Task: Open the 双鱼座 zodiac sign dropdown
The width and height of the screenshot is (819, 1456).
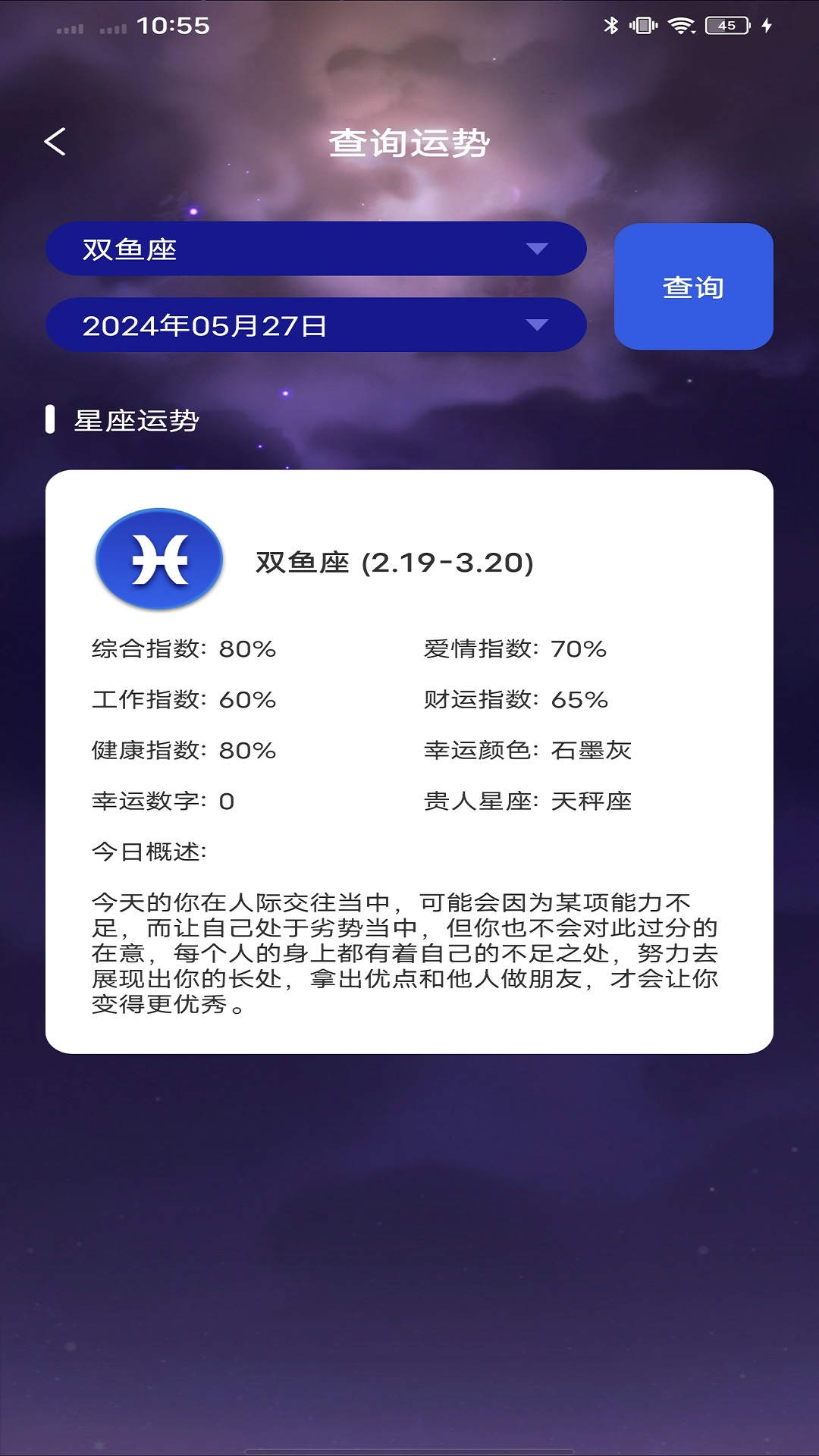Action: click(315, 249)
